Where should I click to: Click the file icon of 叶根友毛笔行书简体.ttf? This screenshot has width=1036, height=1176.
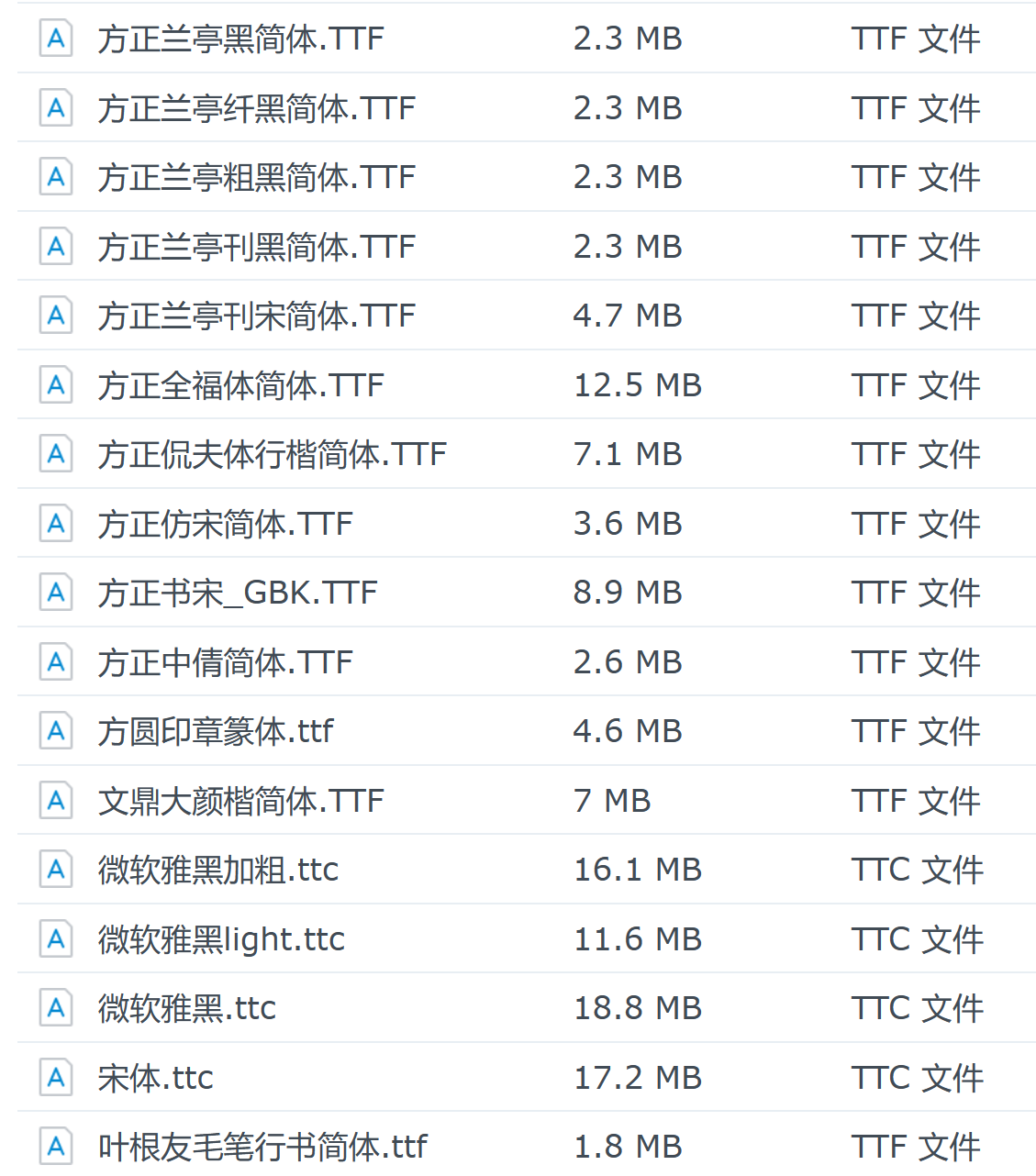click(56, 1147)
